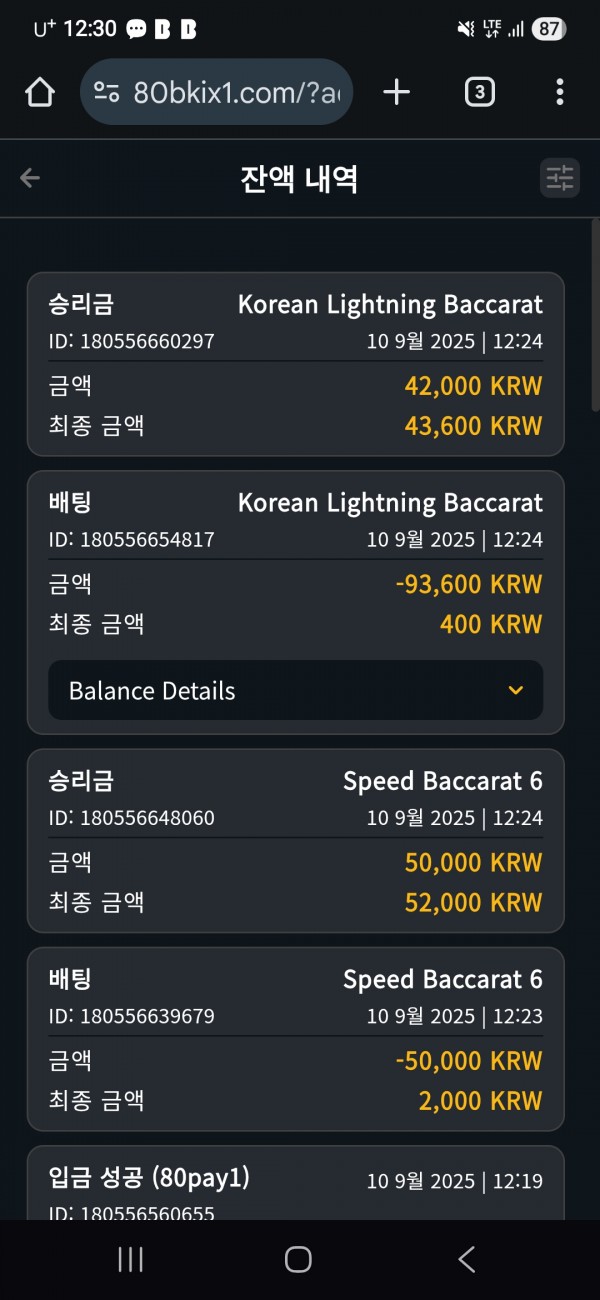Tap the system recent apps button
Viewport: 600px width, 1300px height.
pos(131,1259)
